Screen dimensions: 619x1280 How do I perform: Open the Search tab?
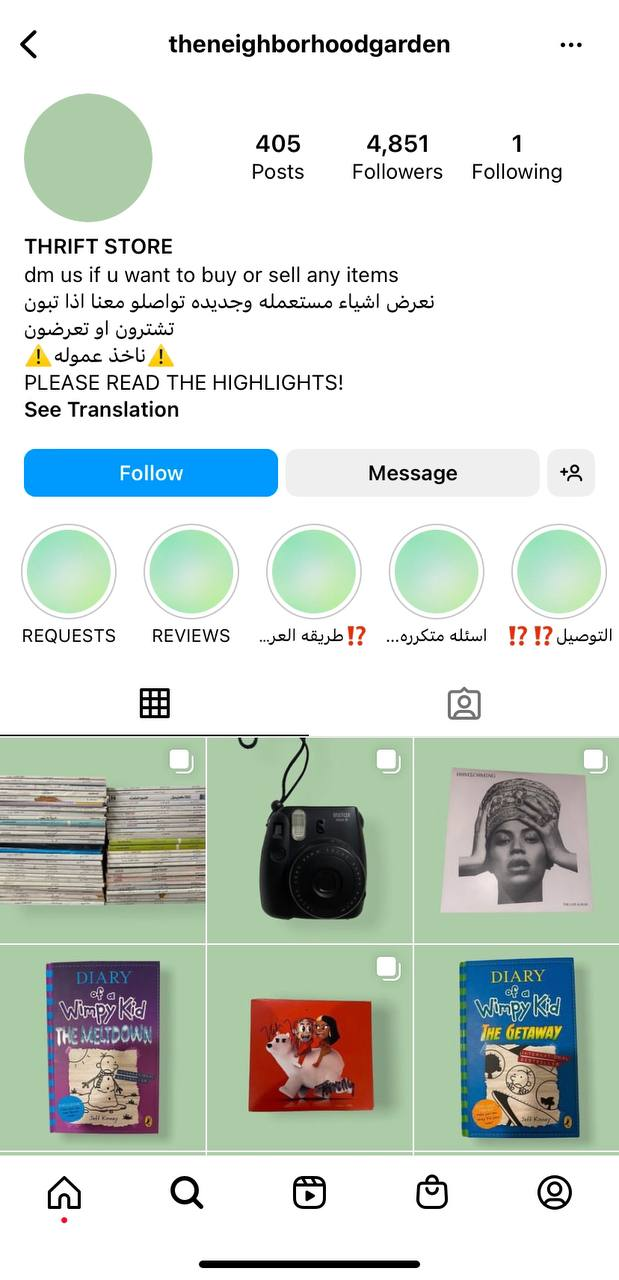tap(186, 1191)
